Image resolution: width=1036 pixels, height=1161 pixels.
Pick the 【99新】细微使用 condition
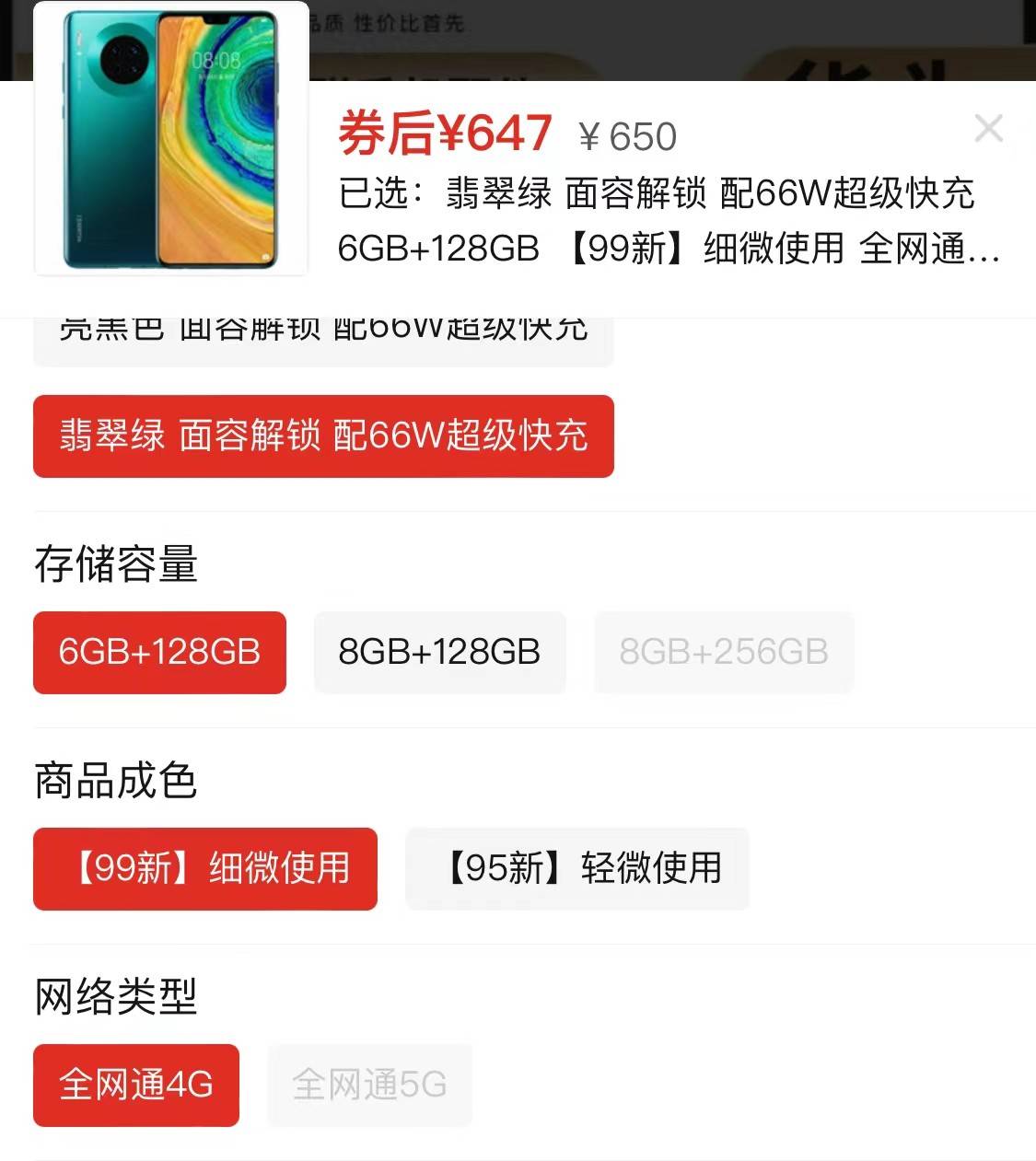pyautogui.click(x=205, y=868)
